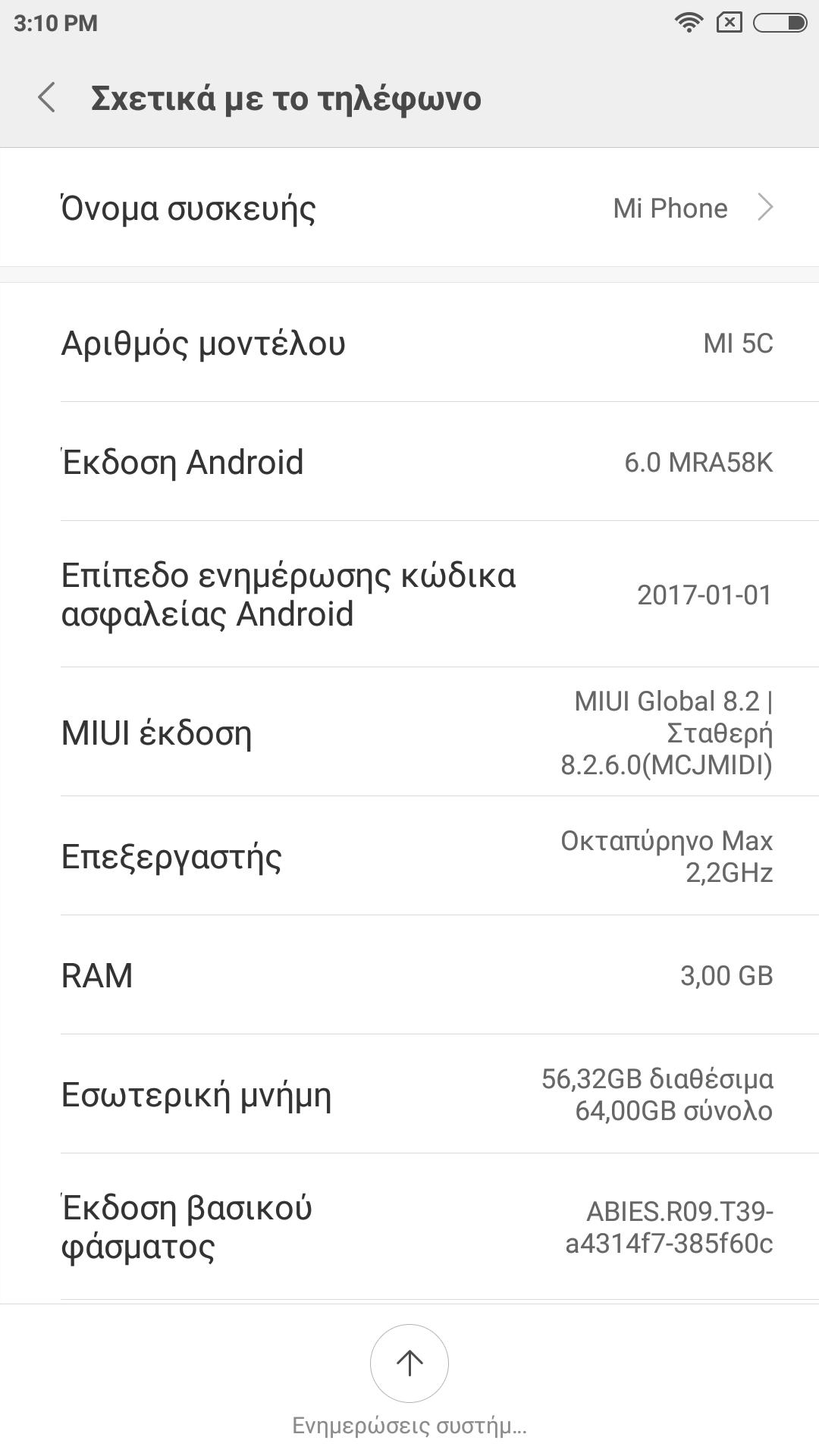Open the Εσωτερική μνήμη row
Viewport: 819px width, 1456px height.
pyautogui.click(x=409, y=1094)
